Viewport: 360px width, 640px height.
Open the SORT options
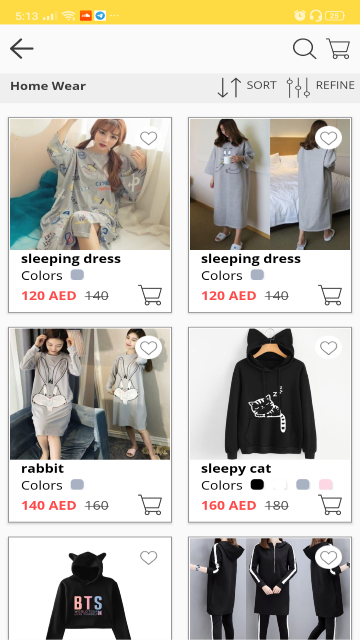247,87
